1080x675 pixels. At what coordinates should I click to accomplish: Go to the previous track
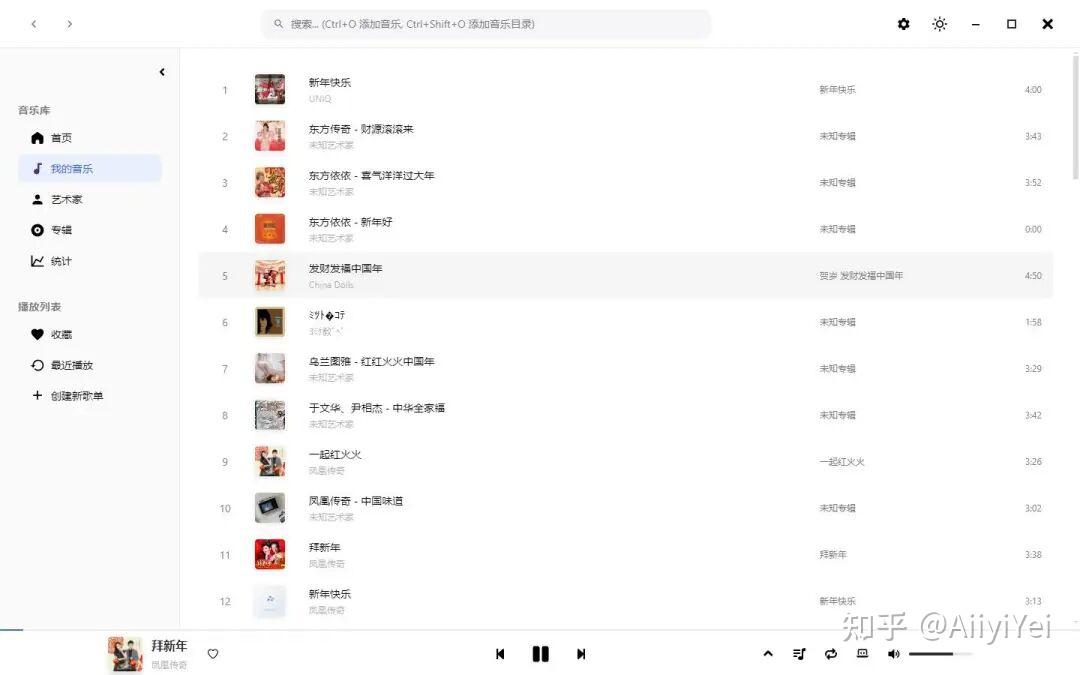coord(500,654)
